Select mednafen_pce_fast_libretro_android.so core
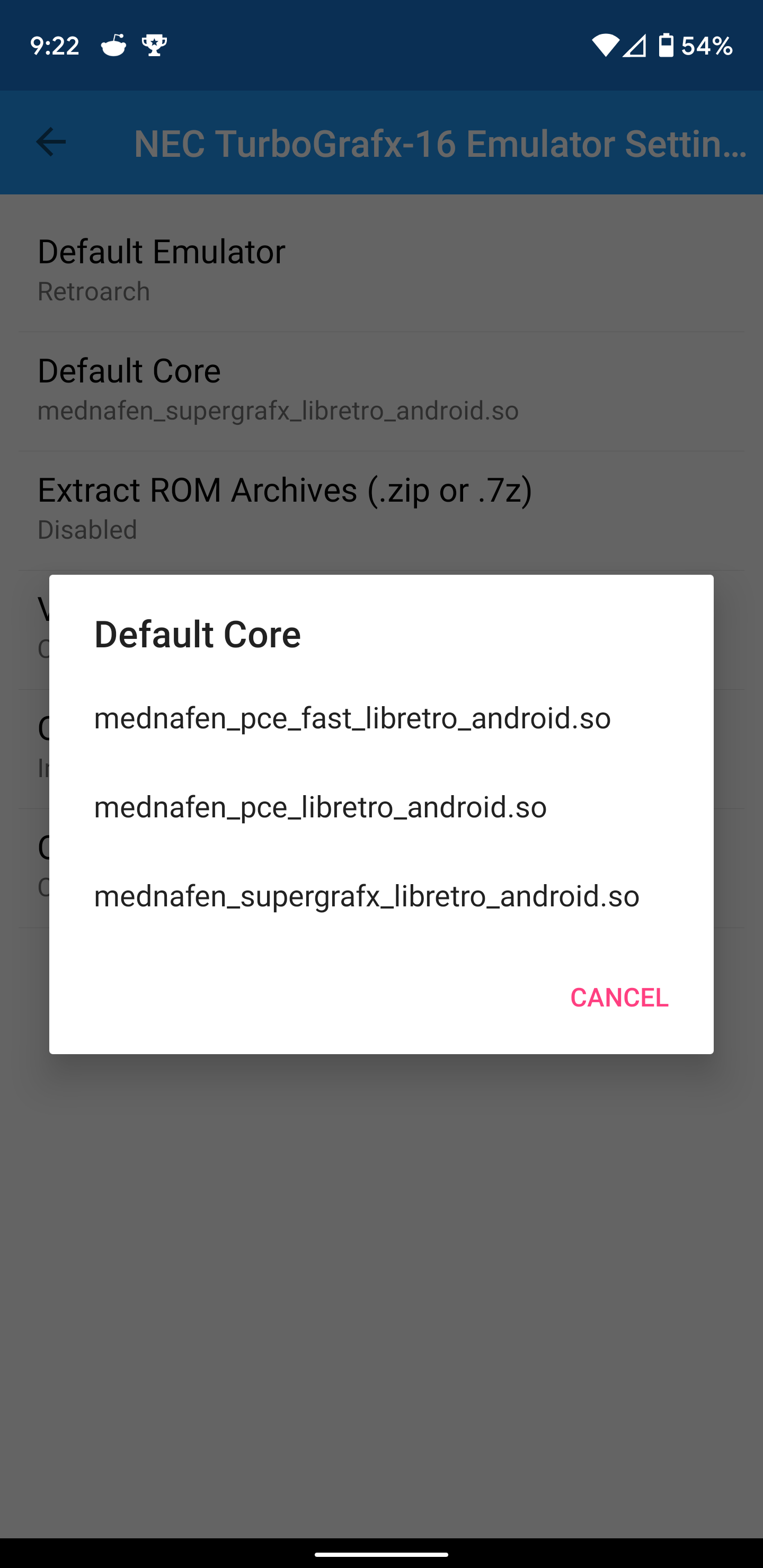The image size is (763, 1568). coord(381,718)
